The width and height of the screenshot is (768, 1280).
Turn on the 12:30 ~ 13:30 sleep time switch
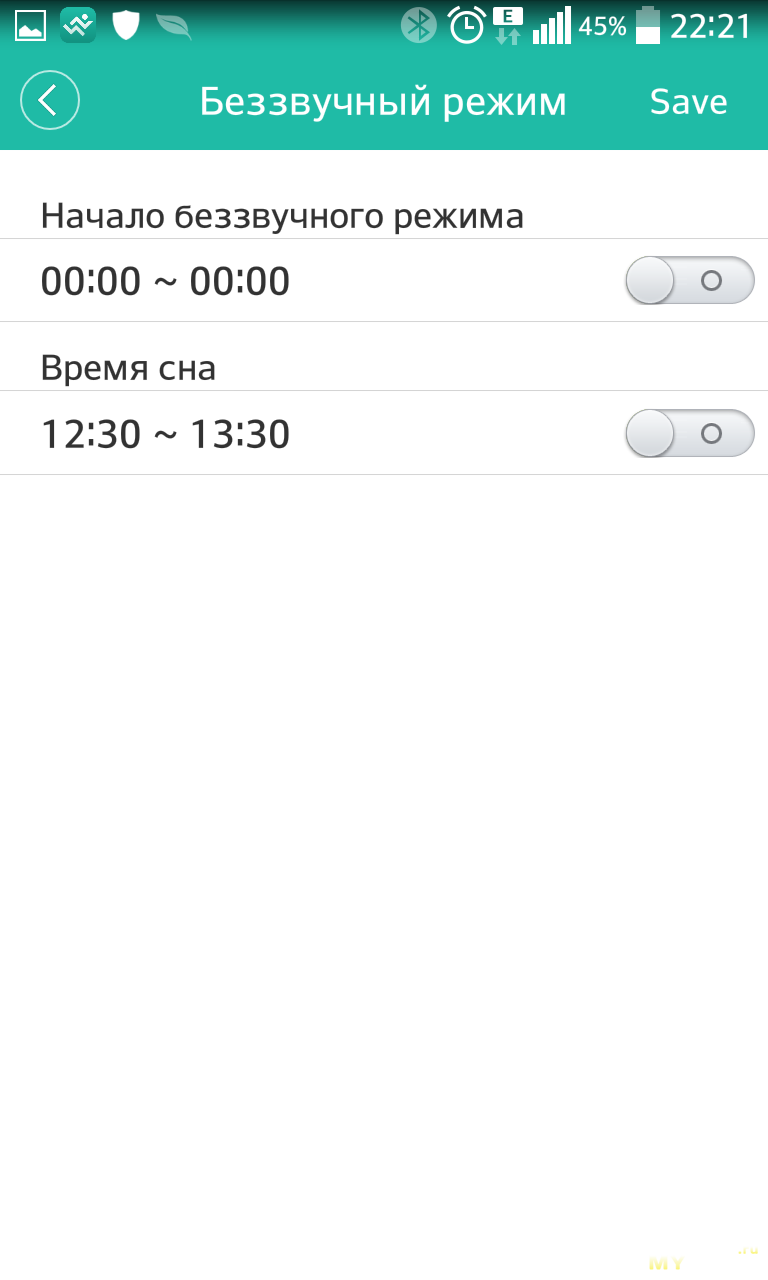pos(689,434)
